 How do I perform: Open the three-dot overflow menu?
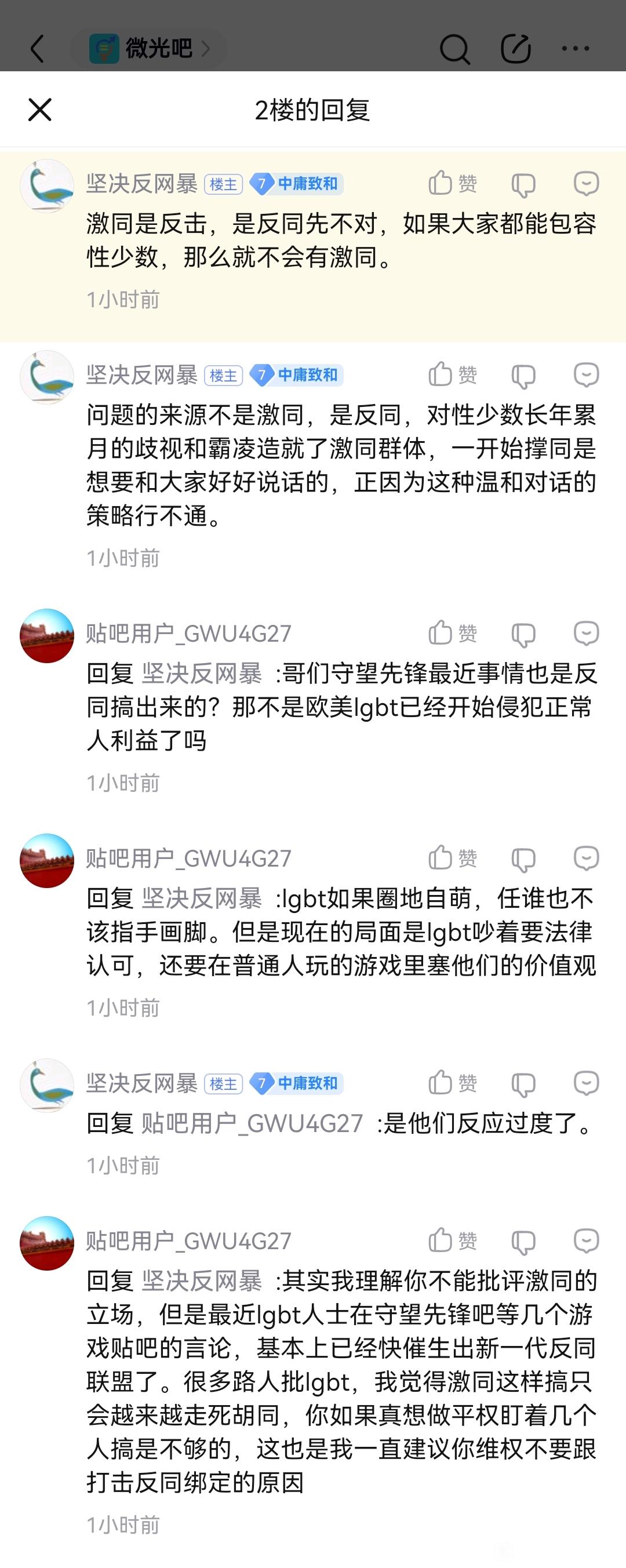click(x=576, y=49)
